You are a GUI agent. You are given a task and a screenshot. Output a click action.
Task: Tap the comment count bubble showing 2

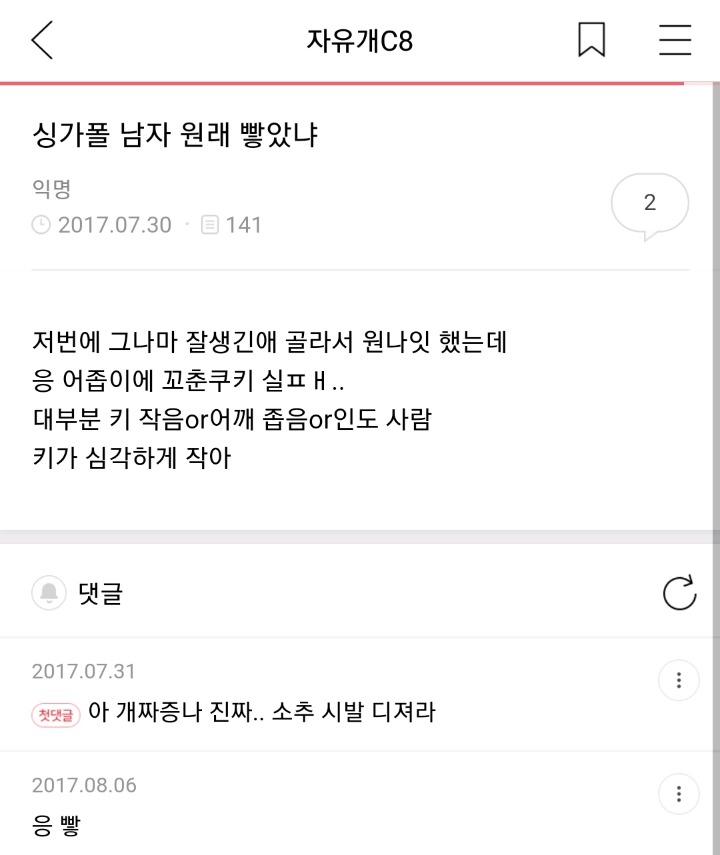pyautogui.click(x=651, y=202)
